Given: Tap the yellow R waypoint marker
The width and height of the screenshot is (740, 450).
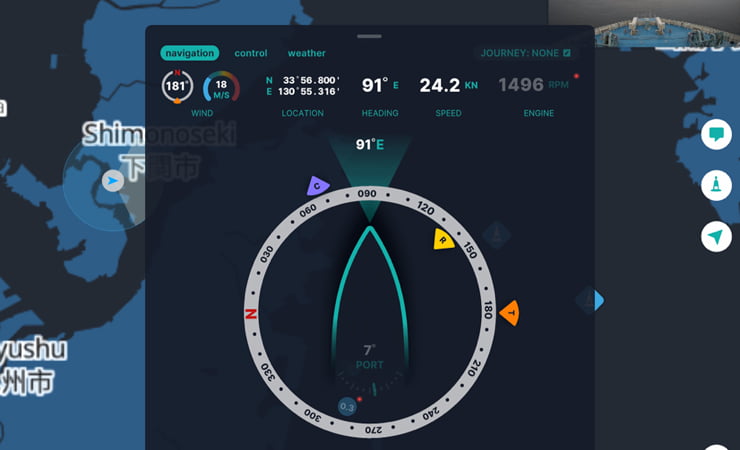Looking at the screenshot, I should (x=443, y=238).
